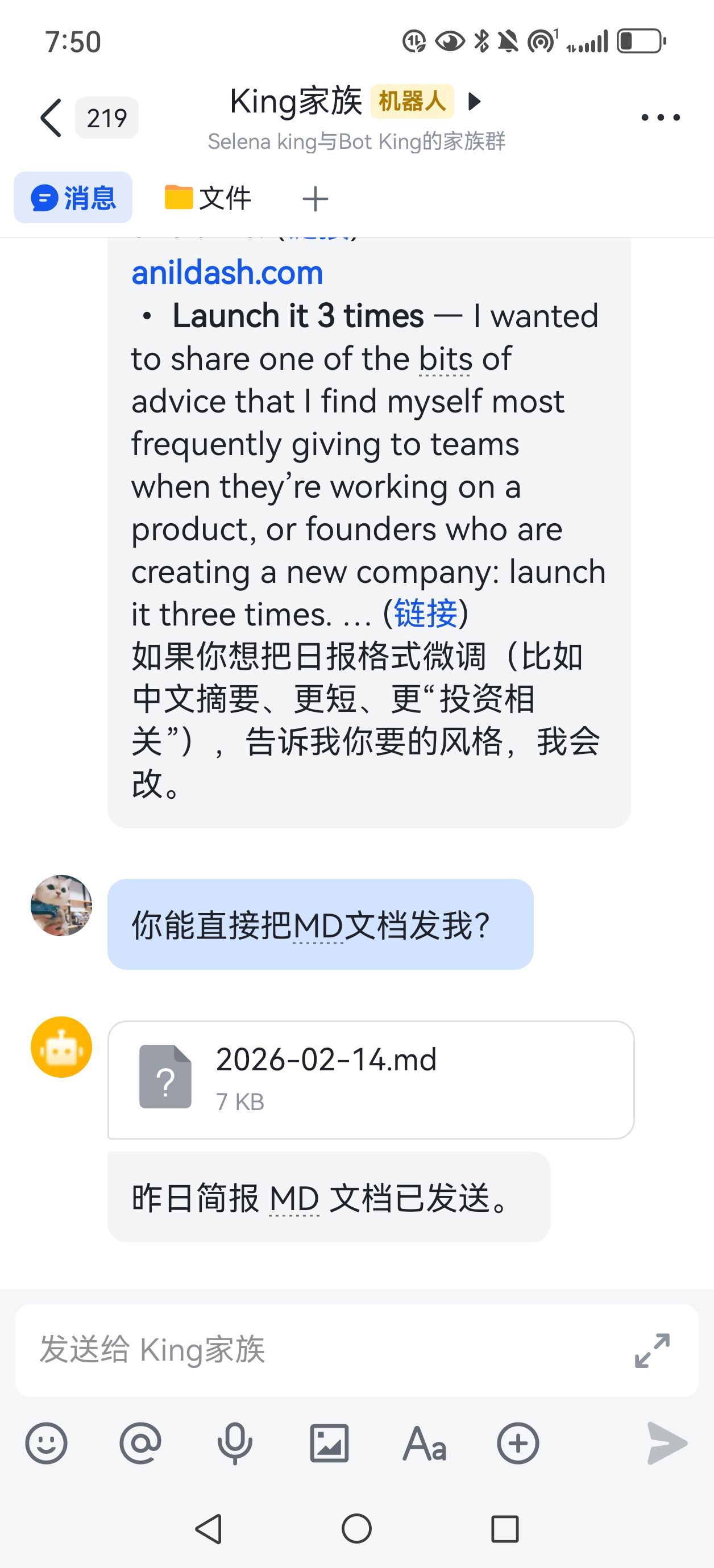Open the 2026-02-14.md file attachment
The image size is (714, 1568).
click(371, 1079)
